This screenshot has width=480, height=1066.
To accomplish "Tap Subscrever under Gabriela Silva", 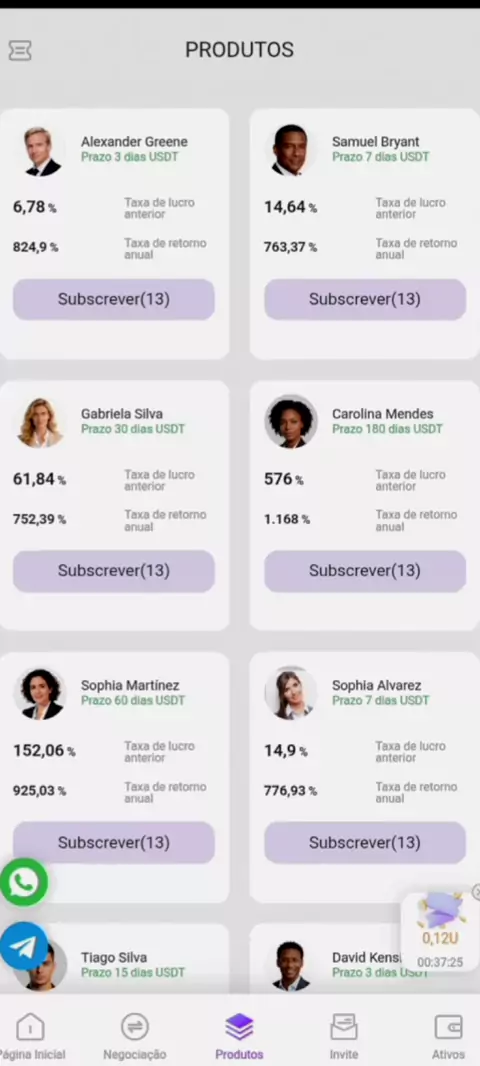I will tap(114, 571).
